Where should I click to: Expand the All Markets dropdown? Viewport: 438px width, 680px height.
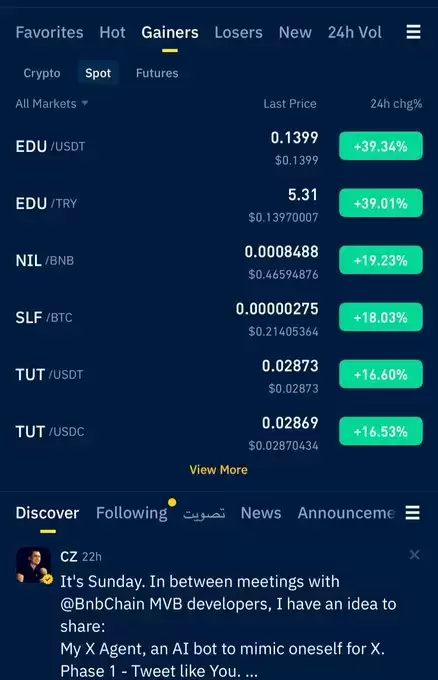coord(52,104)
